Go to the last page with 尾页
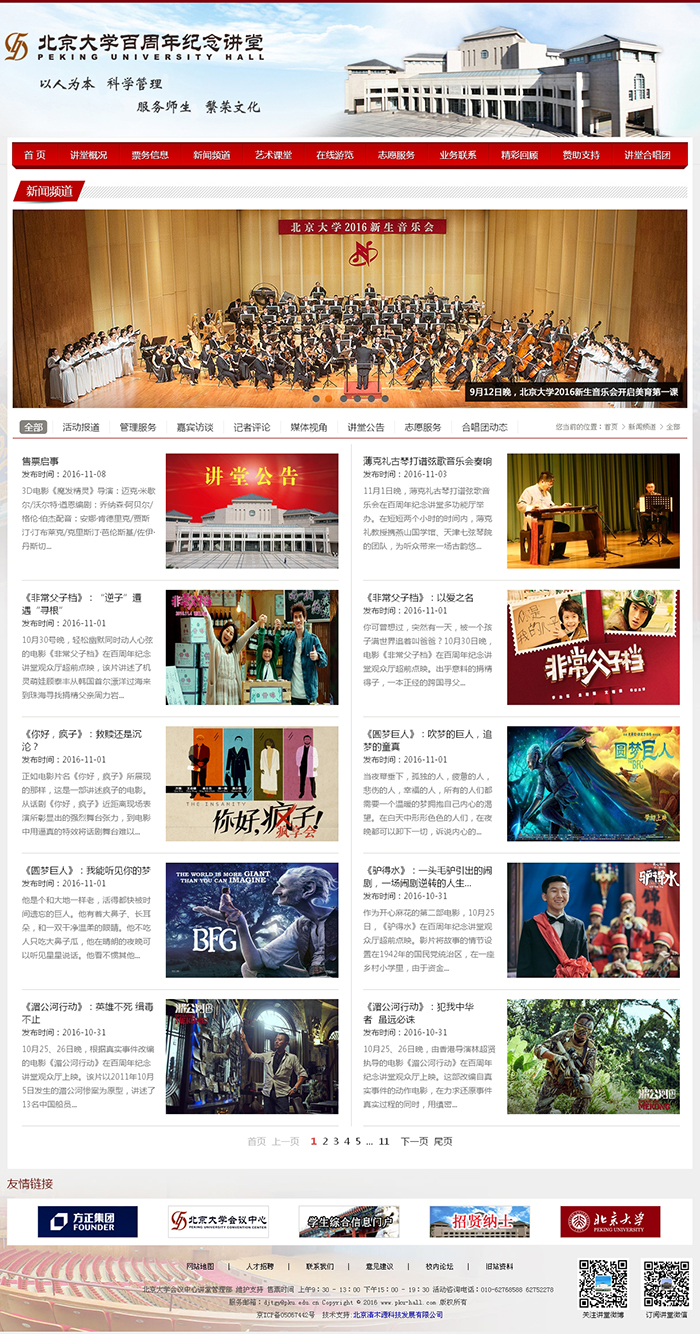The height and width of the screenshot is (1334, 700). coord(443,1141)
